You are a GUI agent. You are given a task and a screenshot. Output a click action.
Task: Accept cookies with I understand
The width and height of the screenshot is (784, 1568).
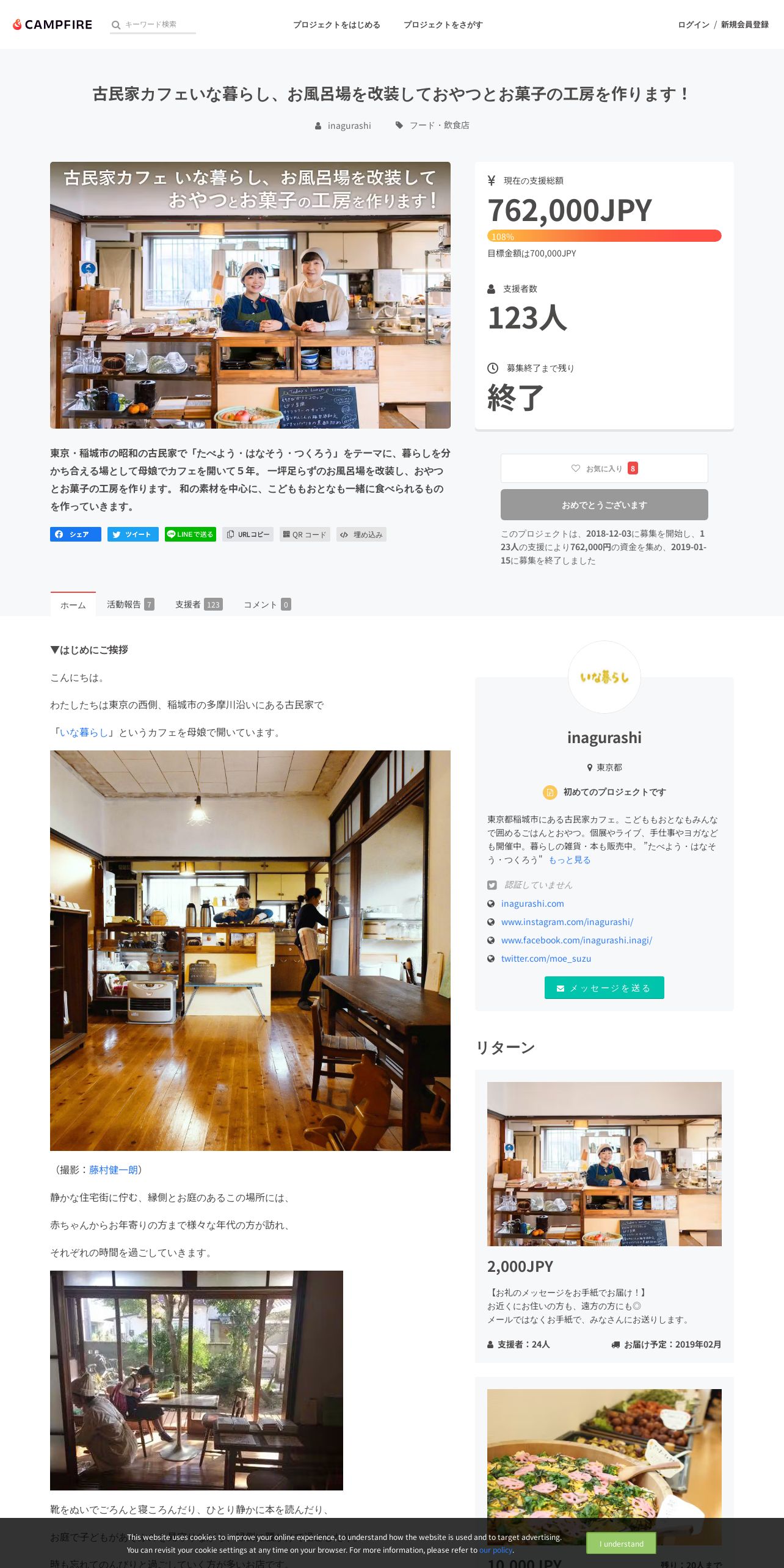coord(621,1544)
